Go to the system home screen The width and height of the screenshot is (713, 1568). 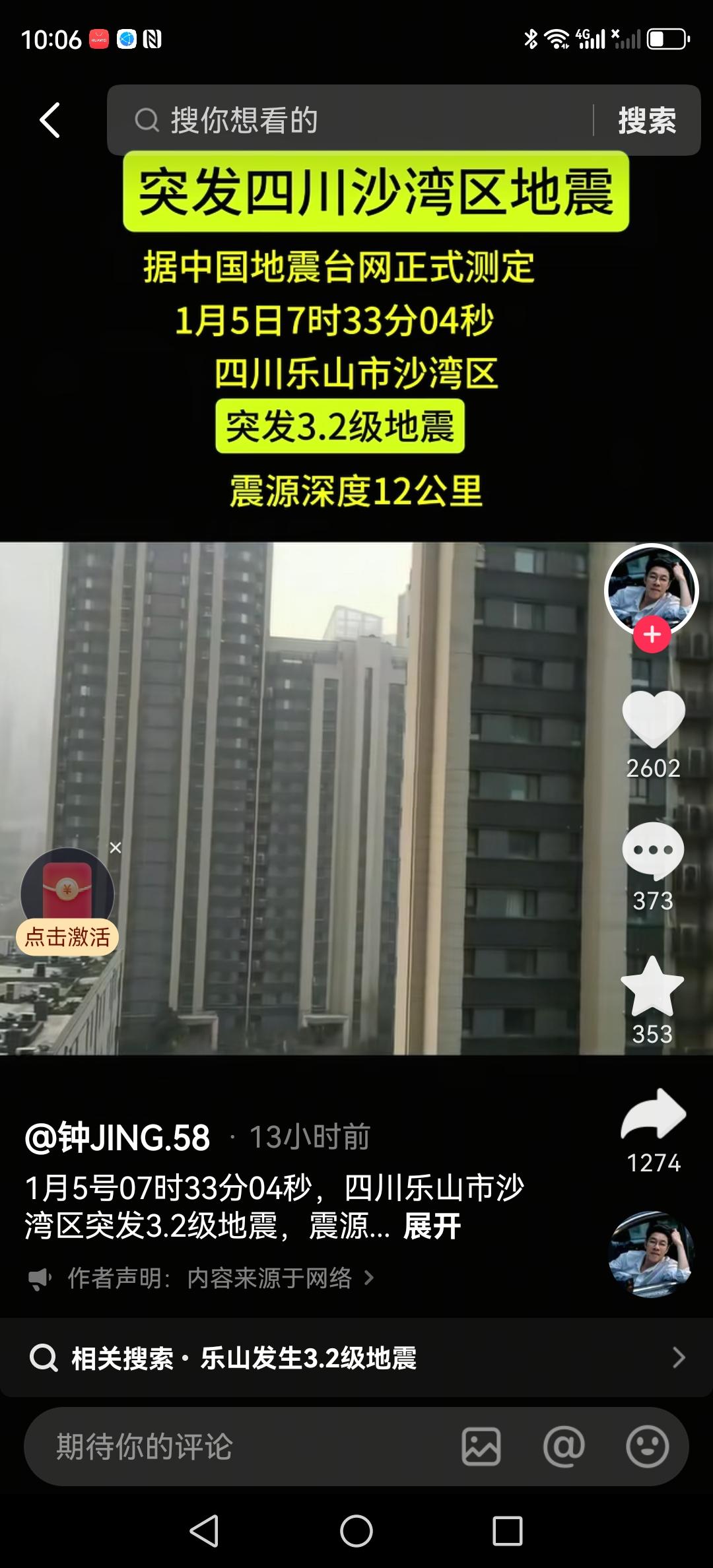(x=356, y=1531)
